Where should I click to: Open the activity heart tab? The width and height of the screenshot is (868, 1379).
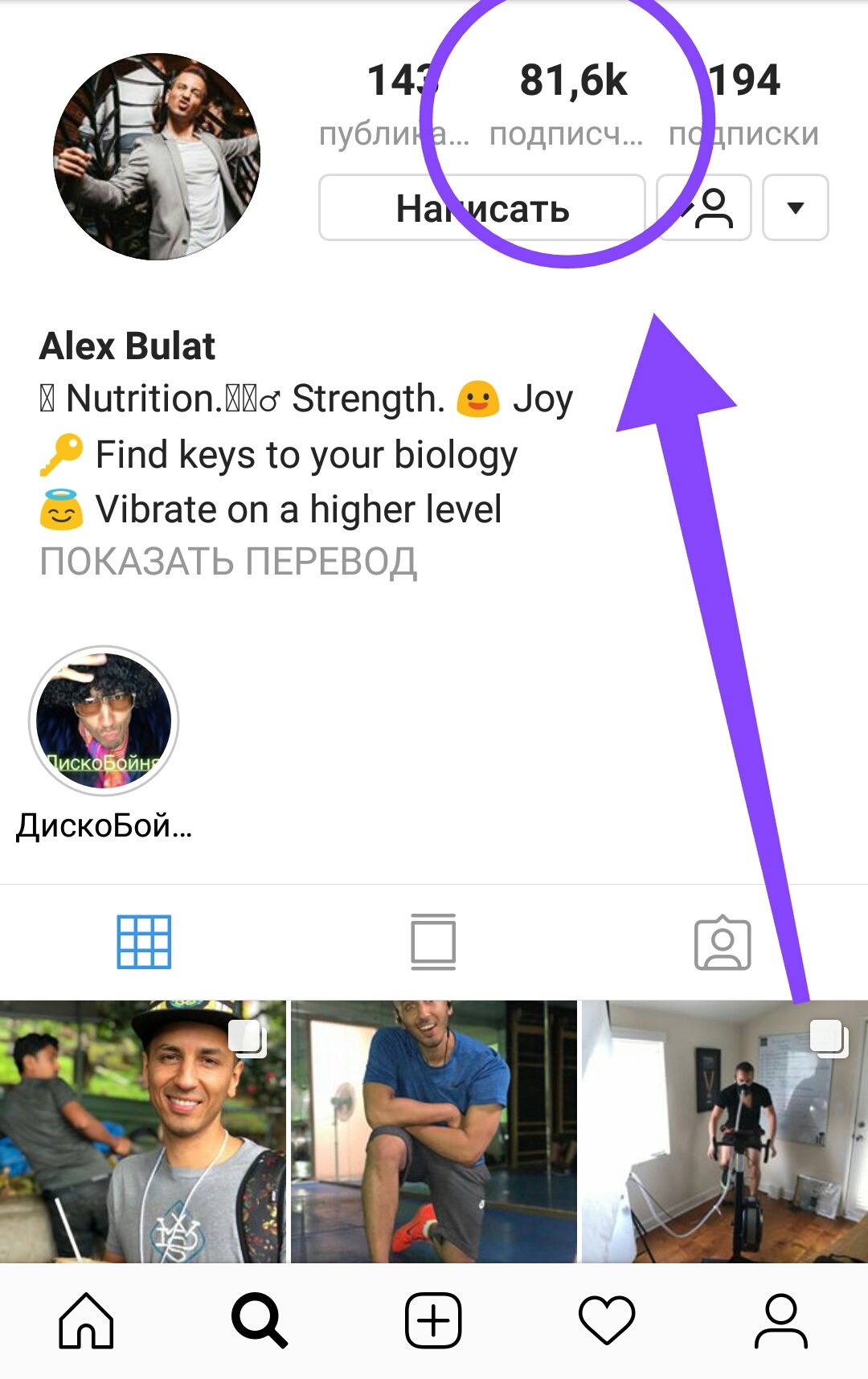pos(607,1320)
